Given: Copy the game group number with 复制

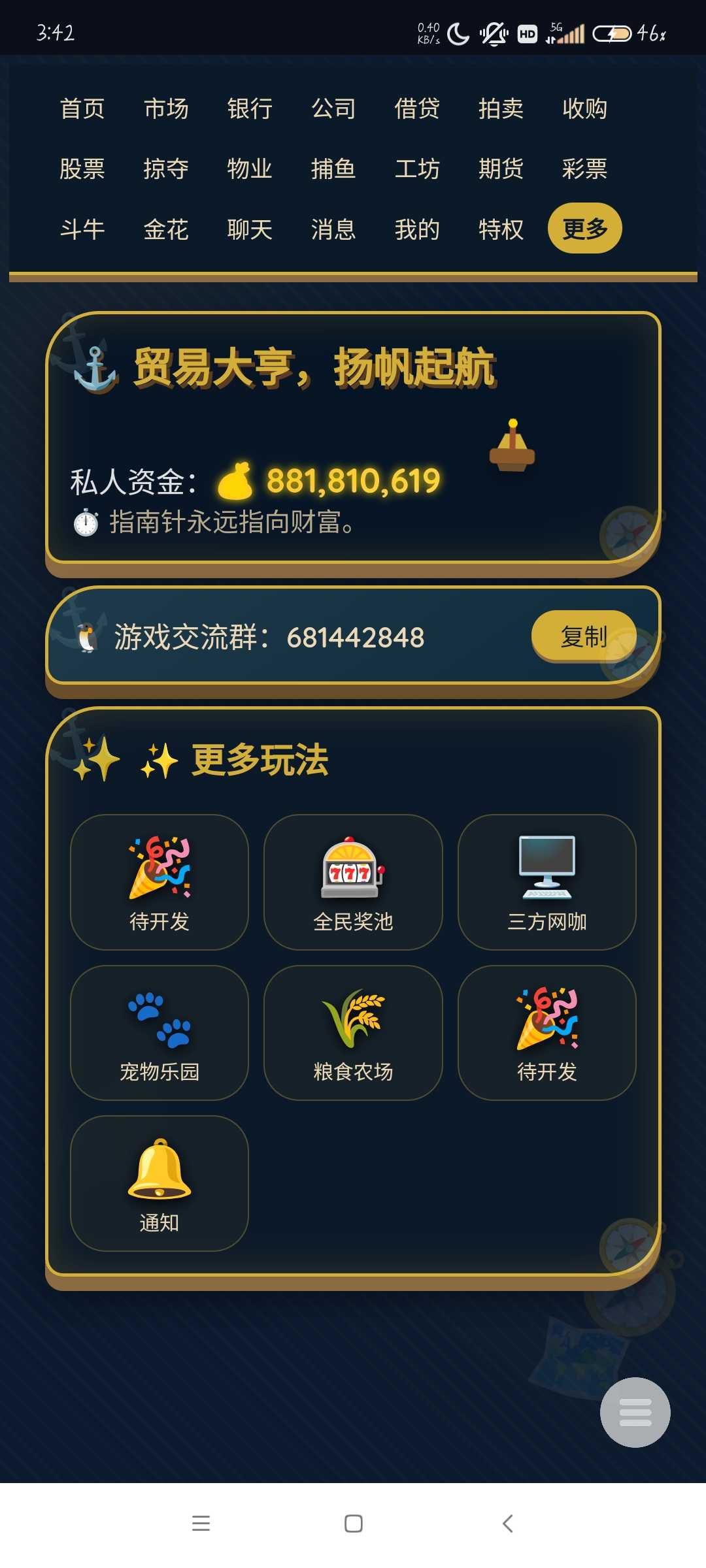Looking at the screenshot, I should [x=584, y=636].
